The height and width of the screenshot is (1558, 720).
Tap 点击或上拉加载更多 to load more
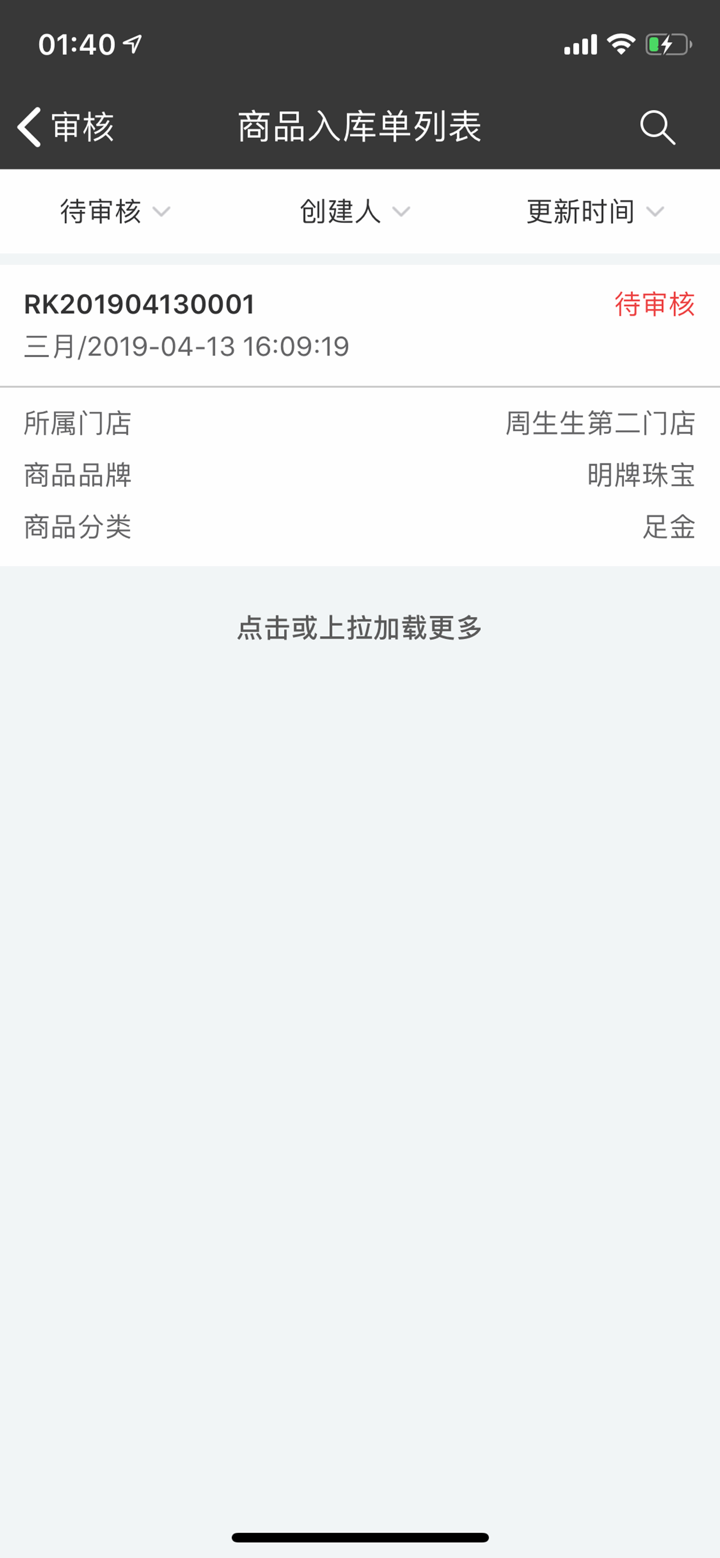click(x=358, y=627)
